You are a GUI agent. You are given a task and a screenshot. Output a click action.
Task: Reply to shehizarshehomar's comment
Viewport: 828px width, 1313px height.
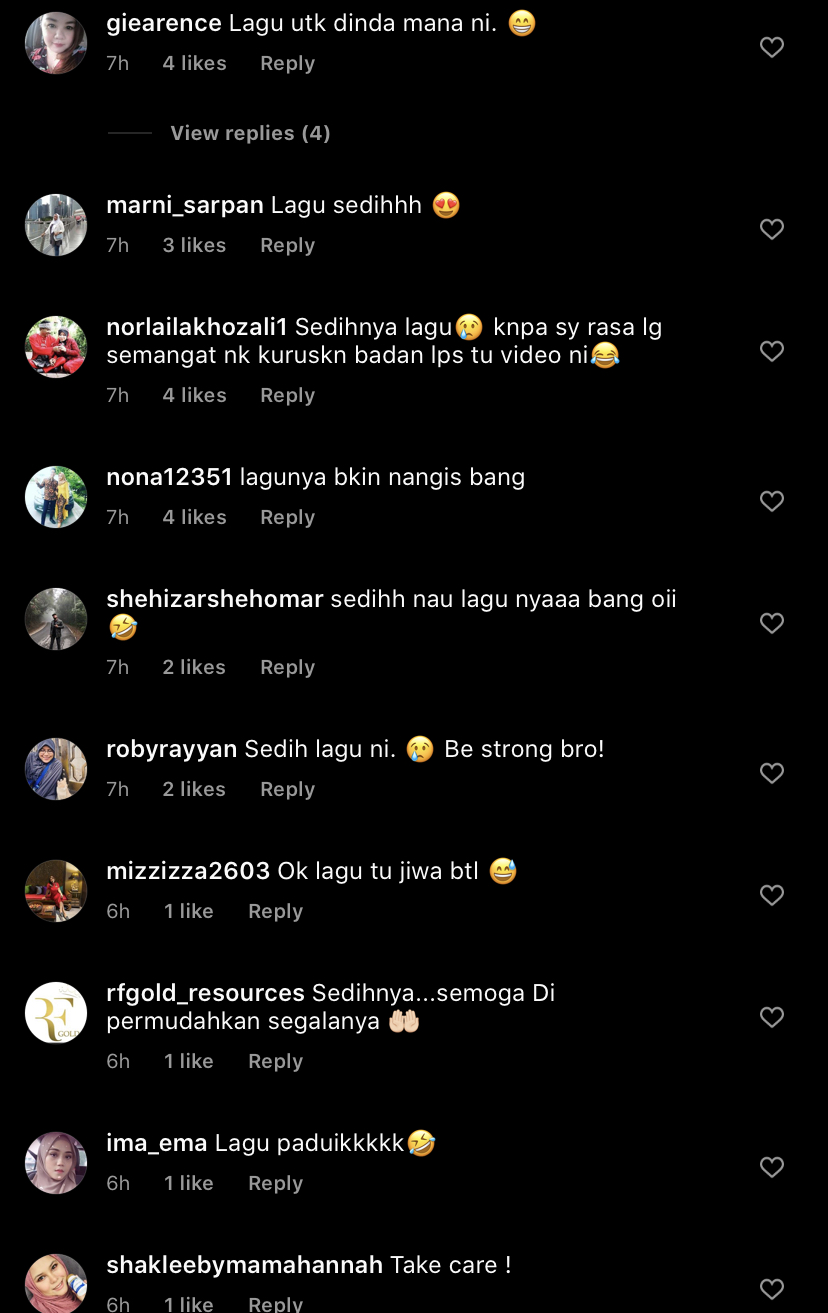click(x=287, y=667)
